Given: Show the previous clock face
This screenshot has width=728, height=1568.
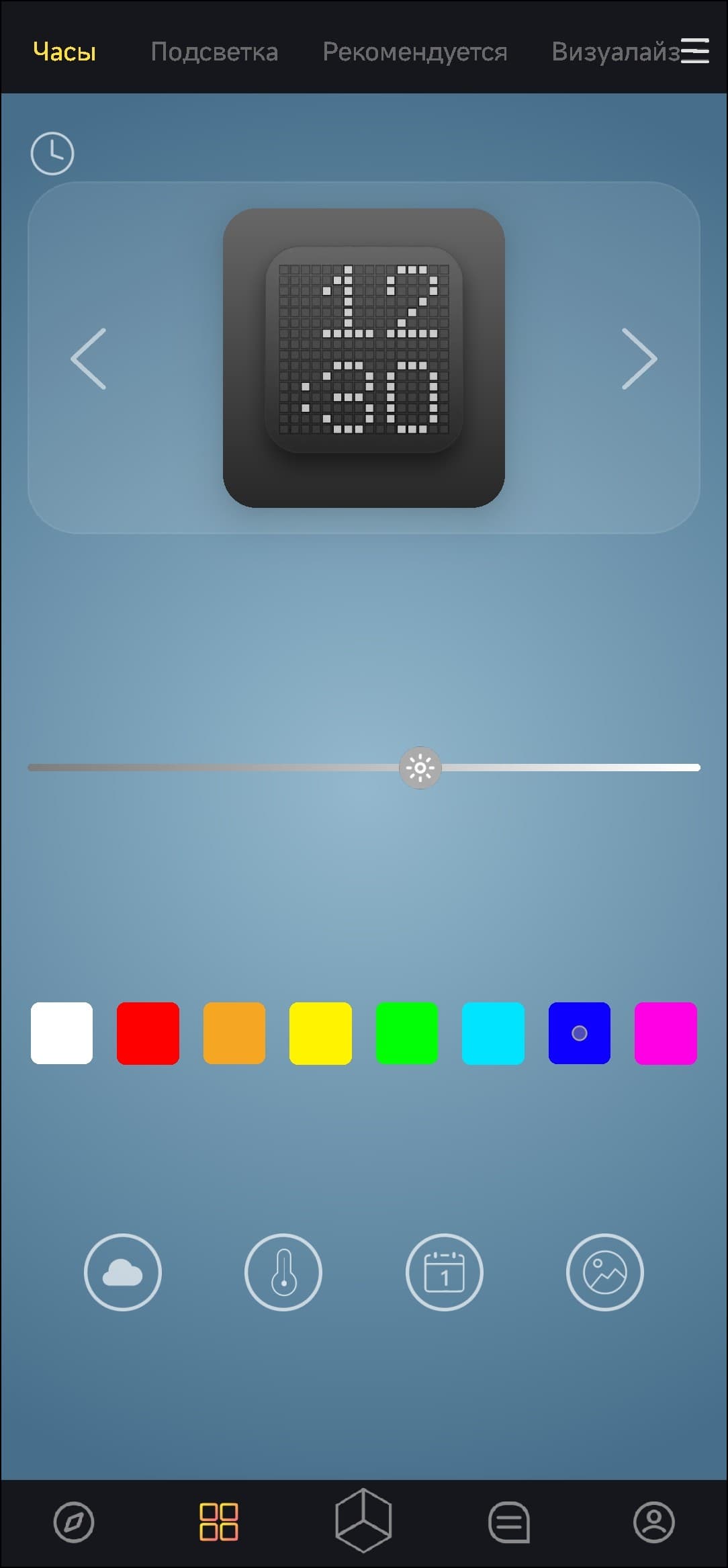Looking at the screenshot, I should [89, 359].
